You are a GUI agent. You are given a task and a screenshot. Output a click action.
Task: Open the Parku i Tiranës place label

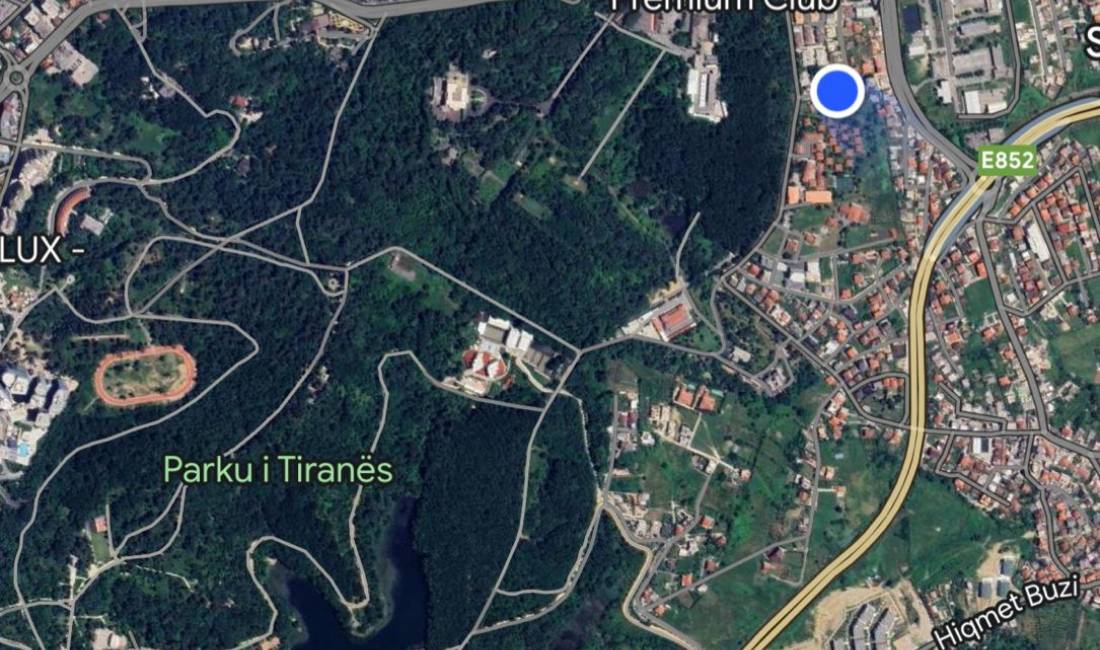[x=278, y=469]
